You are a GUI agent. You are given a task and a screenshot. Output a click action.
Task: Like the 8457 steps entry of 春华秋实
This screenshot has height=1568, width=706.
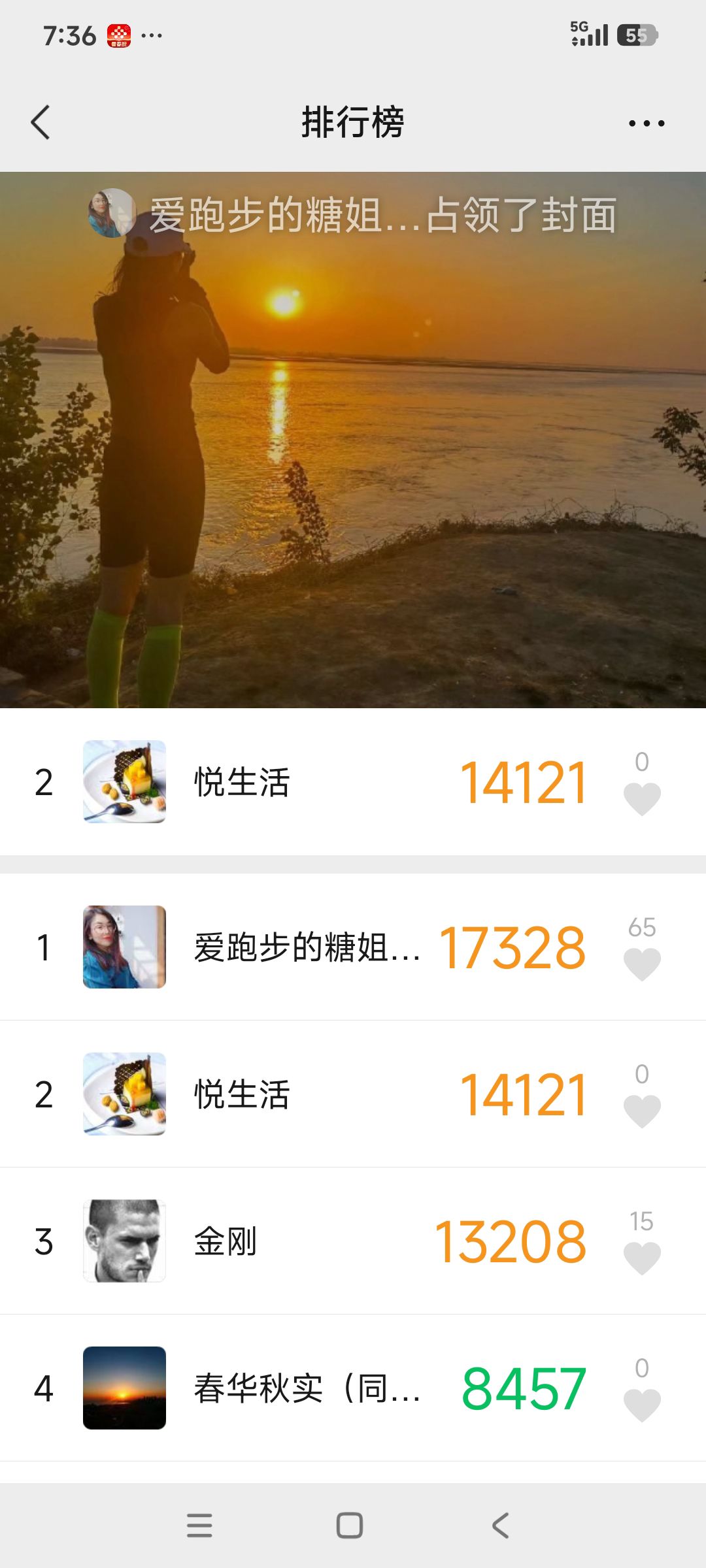[x=642, y=1405]
